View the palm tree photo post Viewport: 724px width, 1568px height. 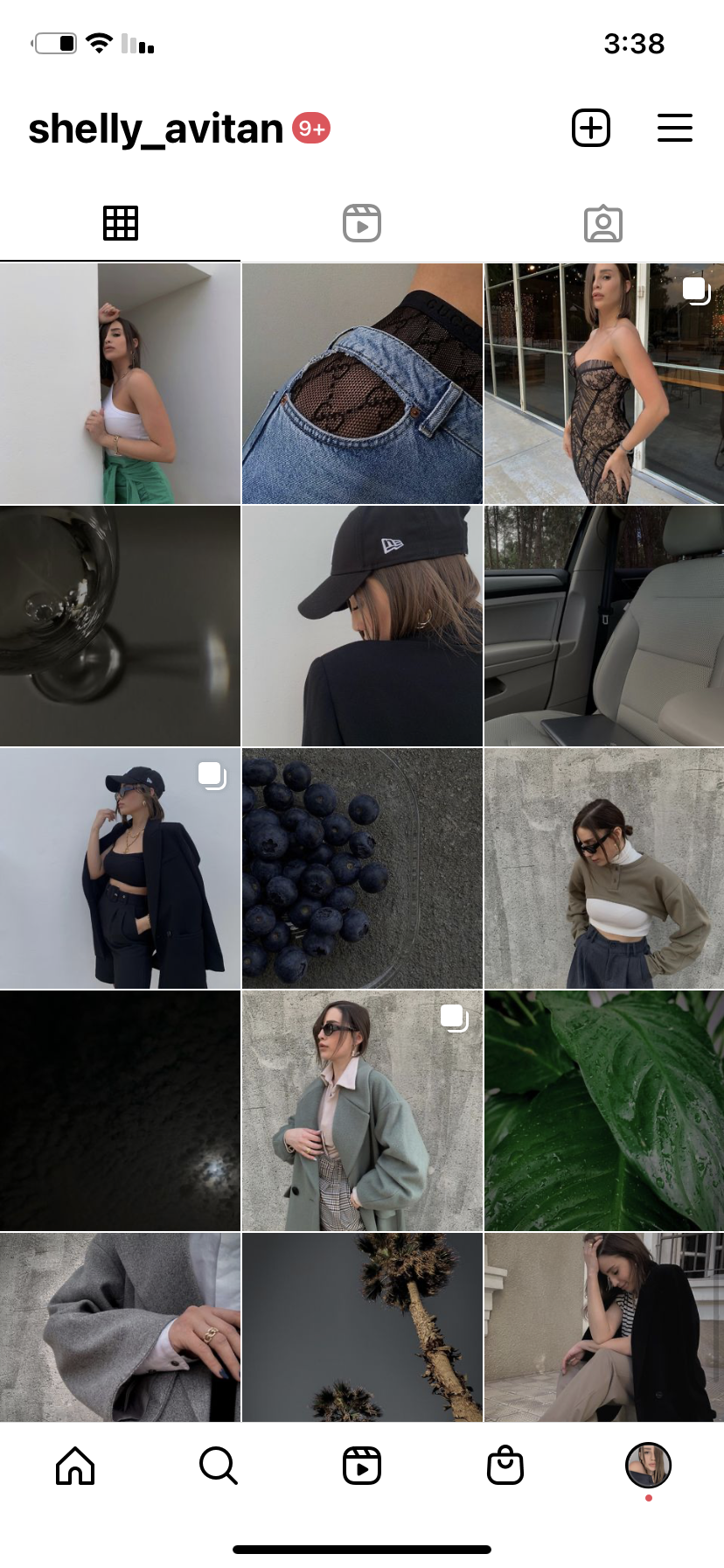[x=362, y=1326]
